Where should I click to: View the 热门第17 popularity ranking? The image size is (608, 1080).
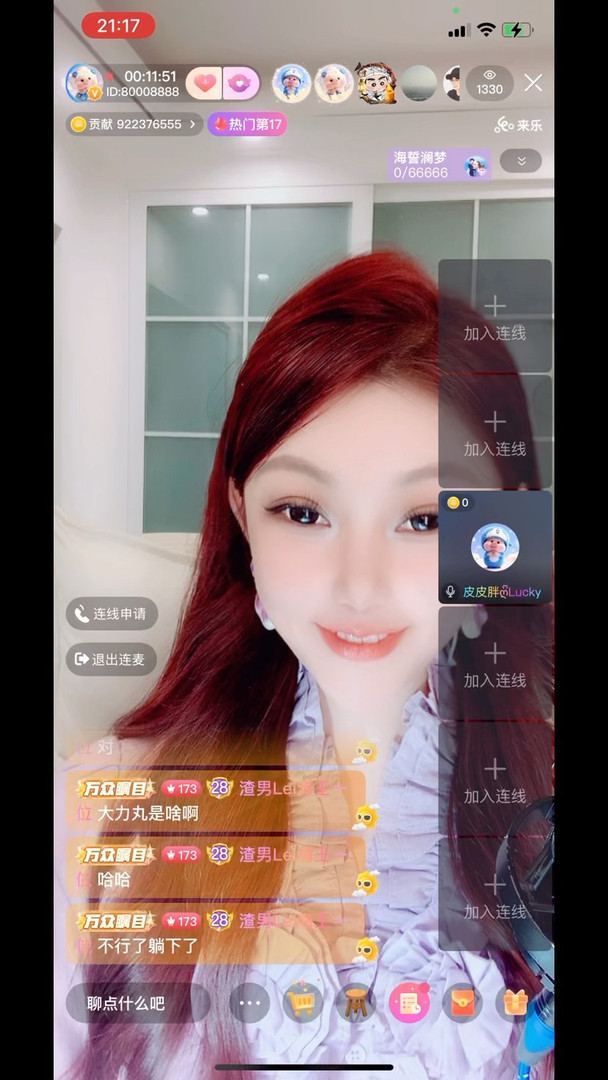coord(247,125)
